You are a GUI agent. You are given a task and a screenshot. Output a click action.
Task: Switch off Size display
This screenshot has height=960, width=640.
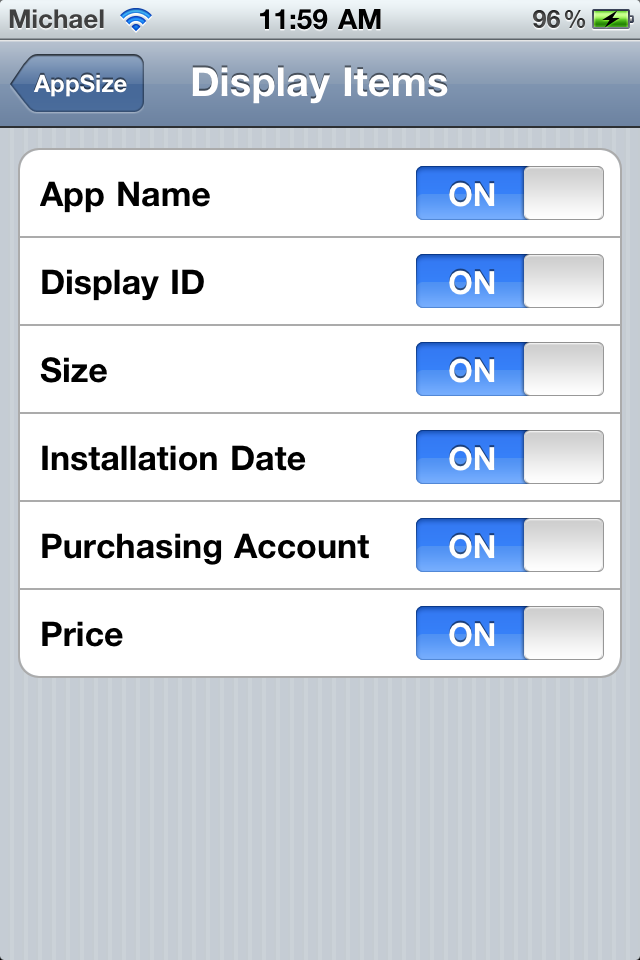pyautogui.click(x=509, y=370)
